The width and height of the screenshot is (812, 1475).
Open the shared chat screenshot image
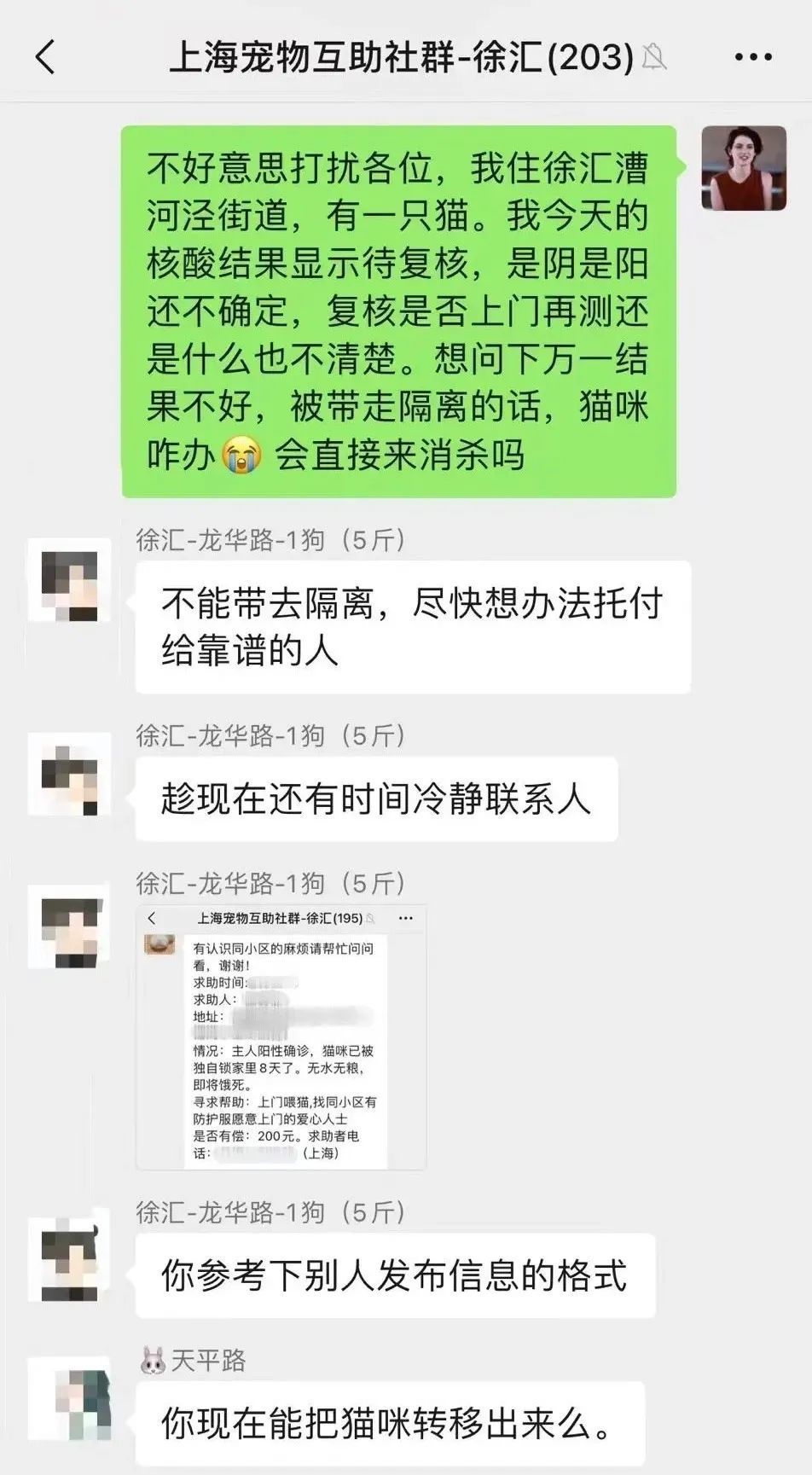pos(281,1037)
